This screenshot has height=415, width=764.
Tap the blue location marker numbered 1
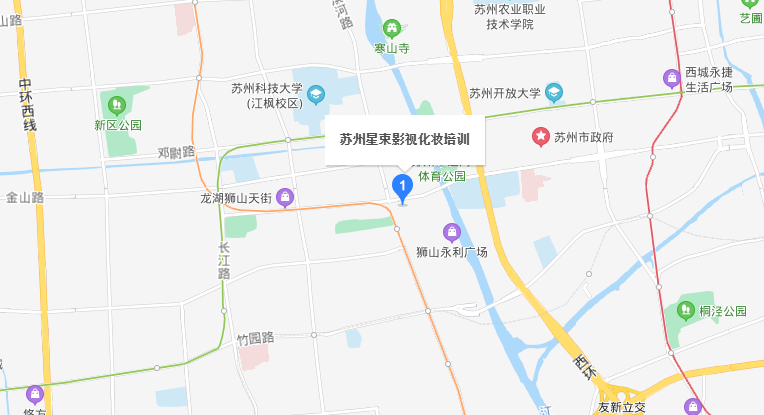[402, 186]
